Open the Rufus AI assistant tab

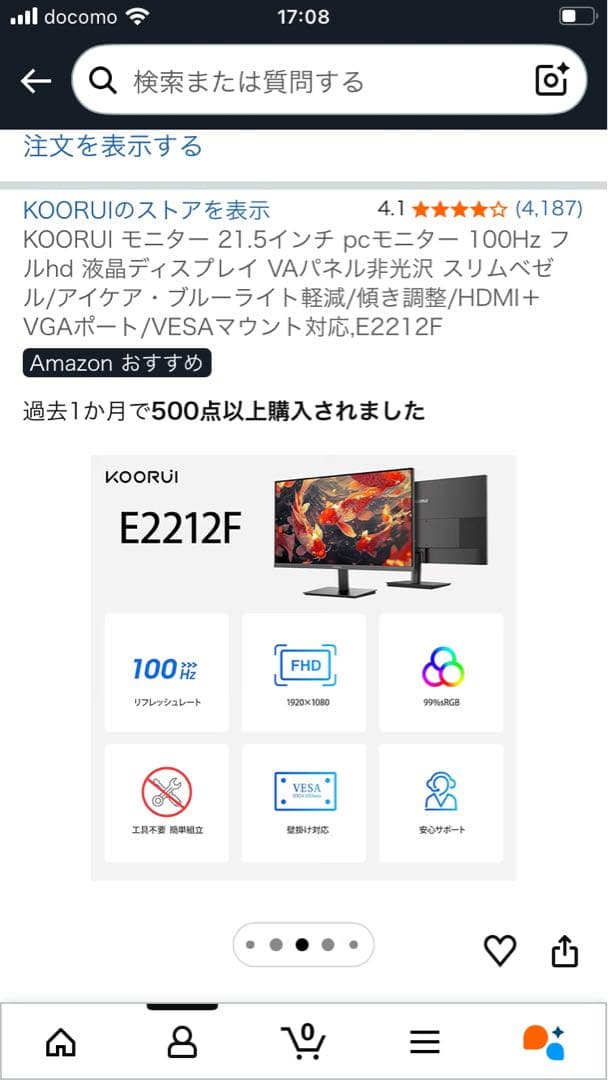[545, 1041]
